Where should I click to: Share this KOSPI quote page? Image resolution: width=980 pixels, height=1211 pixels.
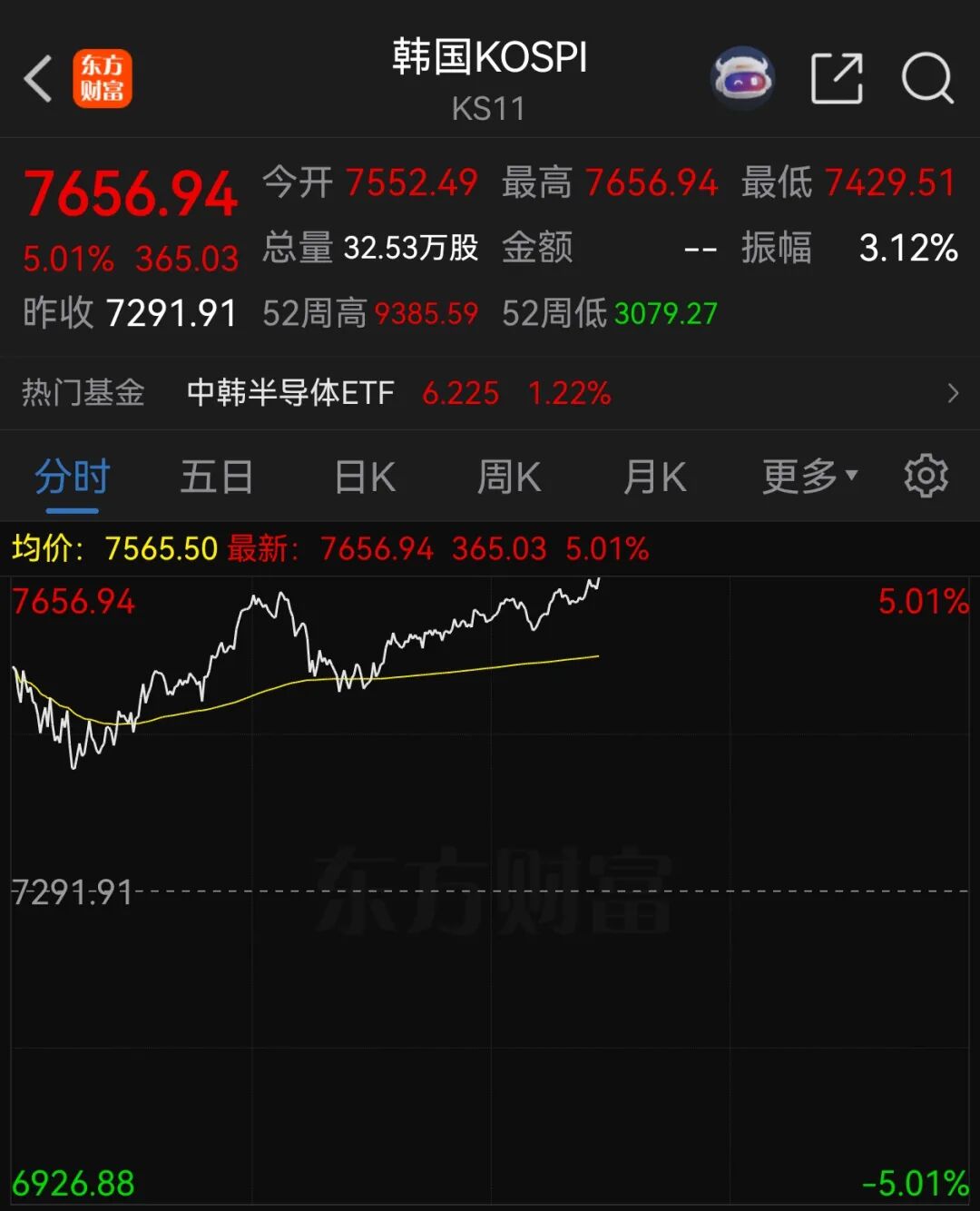836,78
